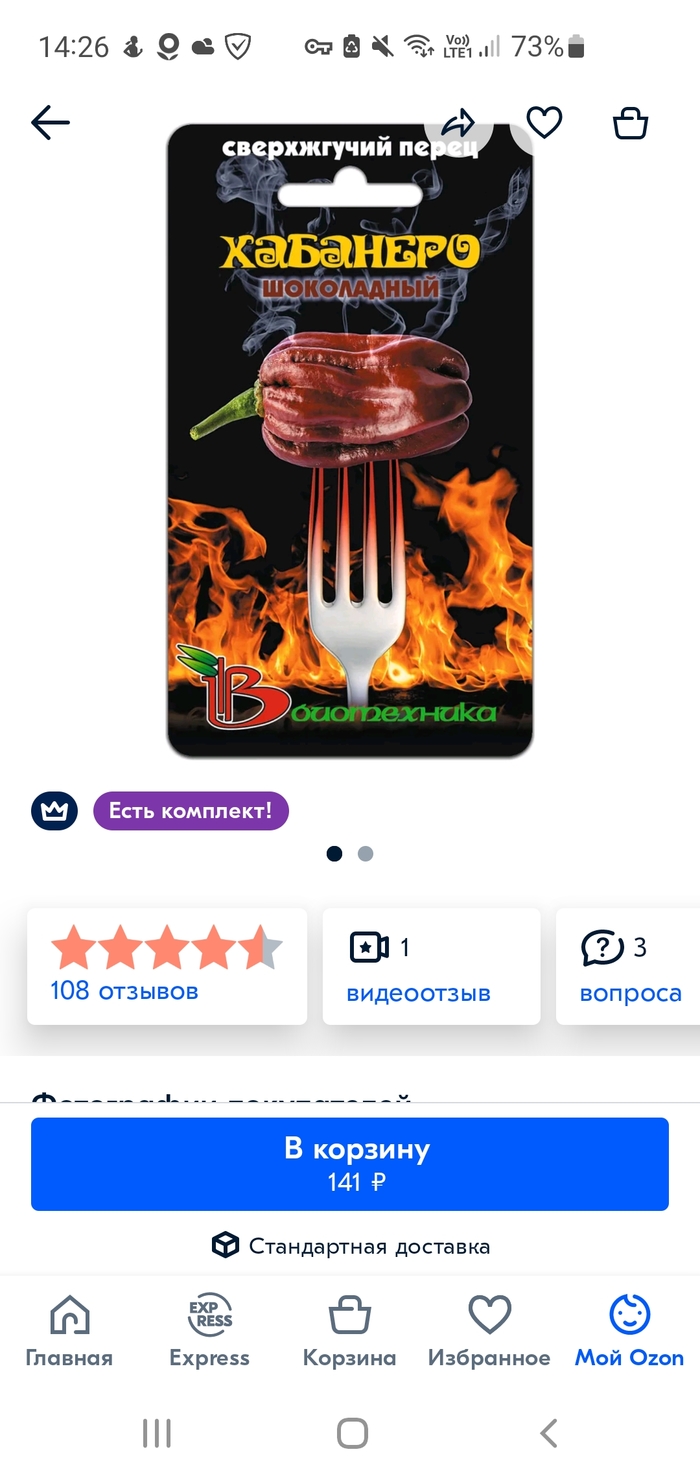Tap the Есть комплект! chip
Screen dimensions: 700x1478
[x=190, y=810]
